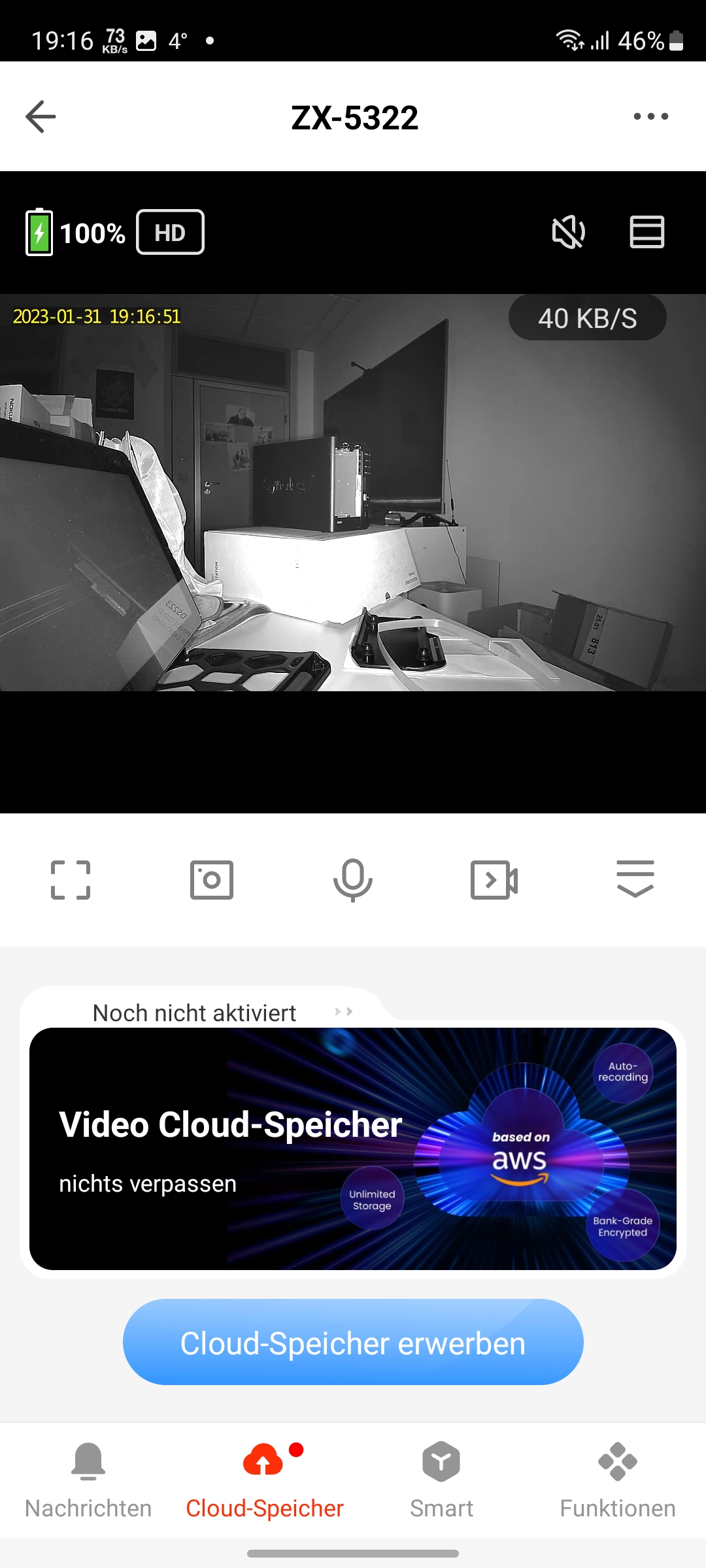This screenshot has width=706, height=1568.
Task: Expand more controls chevron
Action: tap(635, 880)
